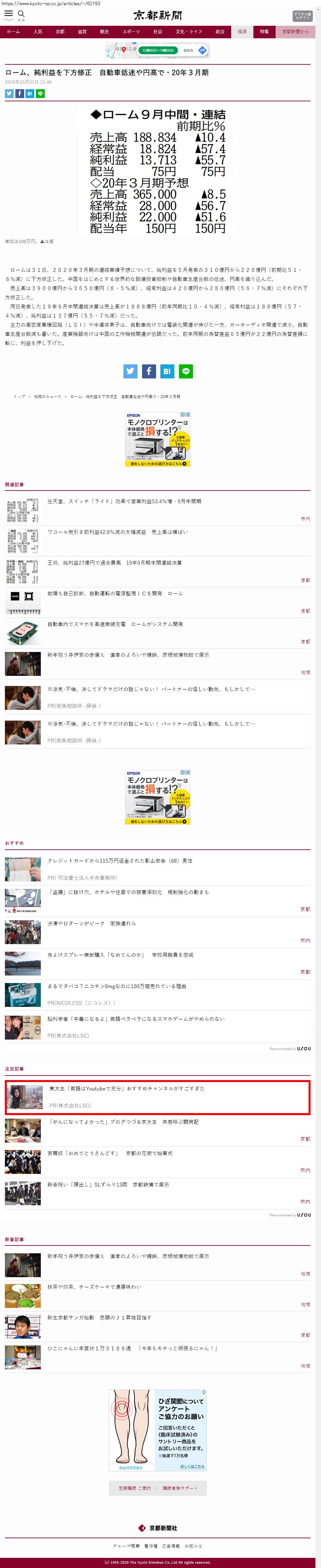Open the 任天堂 スイッチ「ライト」 related article
The image size is (321, 1568).
pyautogui.click(x=124, y=501)
